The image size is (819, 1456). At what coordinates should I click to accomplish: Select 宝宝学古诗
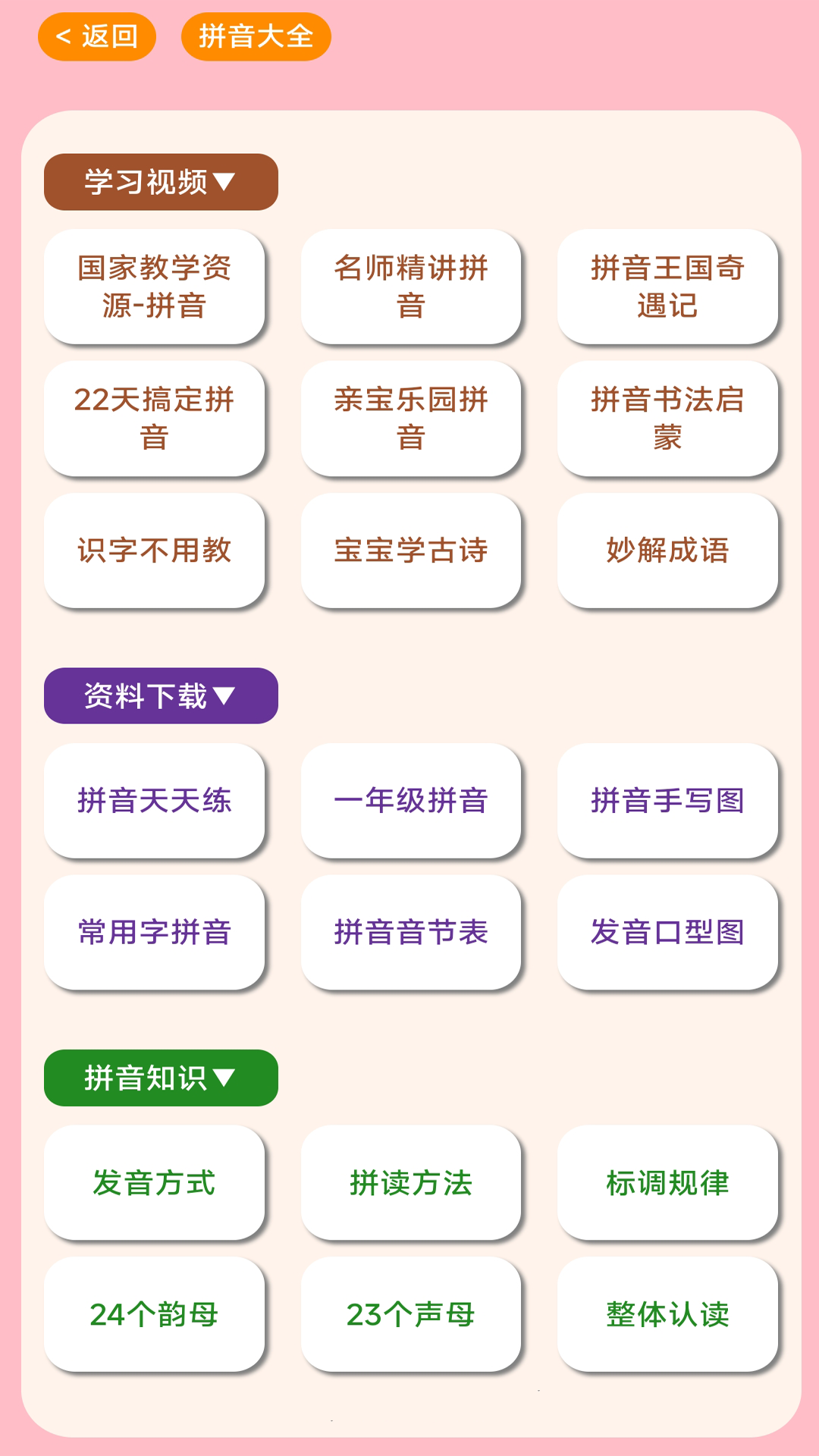[x=410, y=552]
